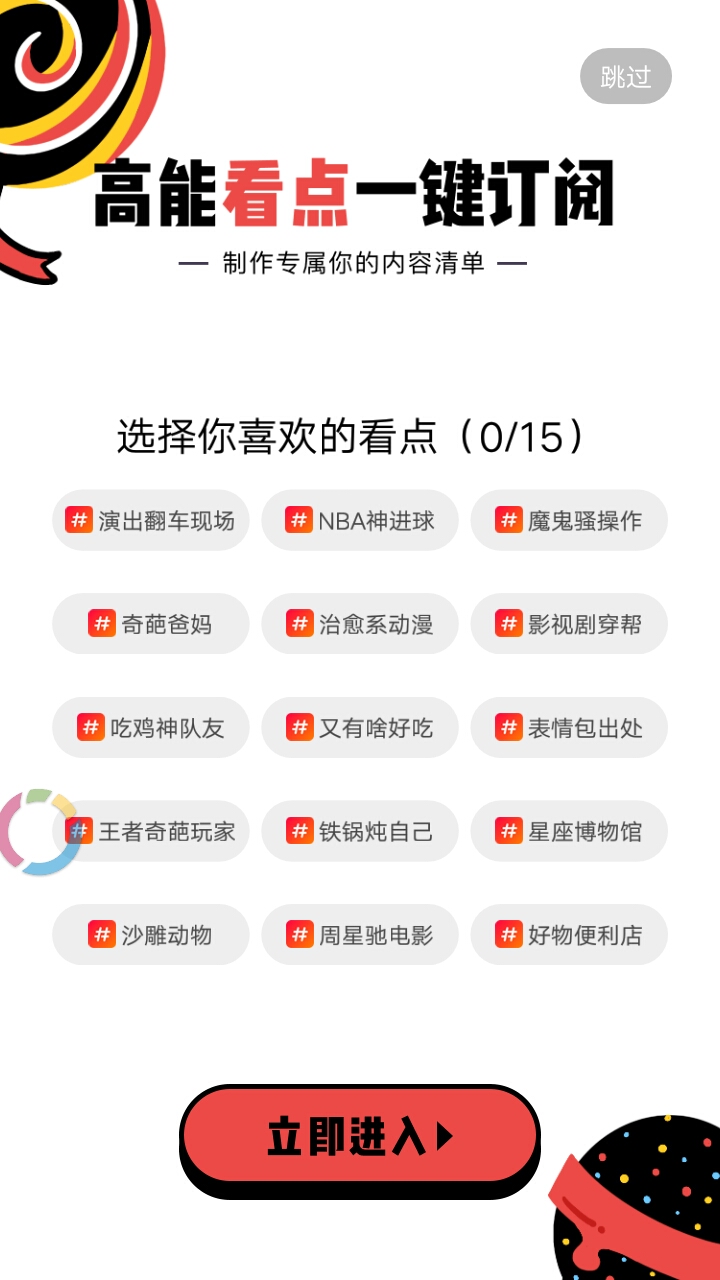720x1280 pixels.
Task: Select the 吃鸡神队友 chip
Action: (151, 728)
